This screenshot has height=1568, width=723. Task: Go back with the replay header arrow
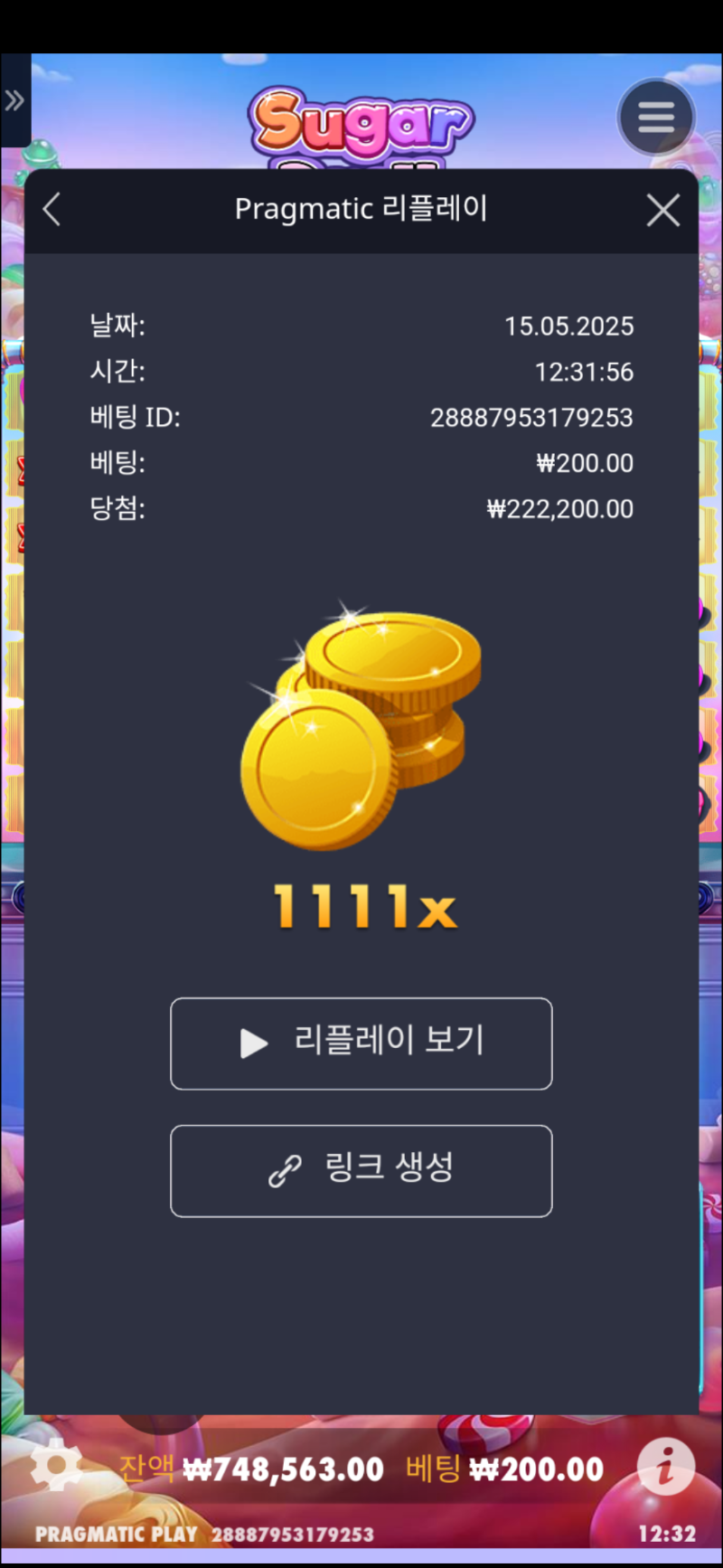(x=52, y=210)
